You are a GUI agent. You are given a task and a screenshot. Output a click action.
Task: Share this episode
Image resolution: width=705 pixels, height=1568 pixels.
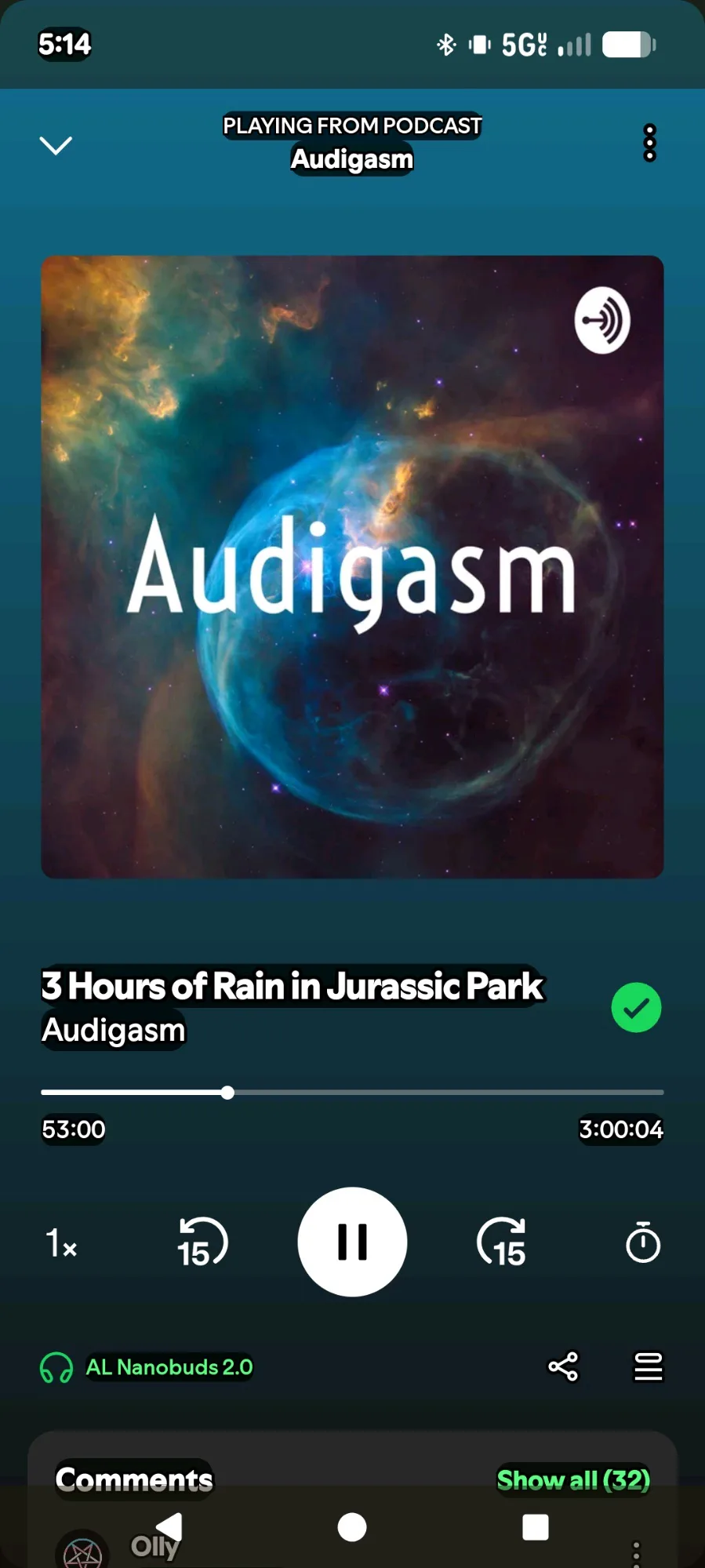[563, 1366]
